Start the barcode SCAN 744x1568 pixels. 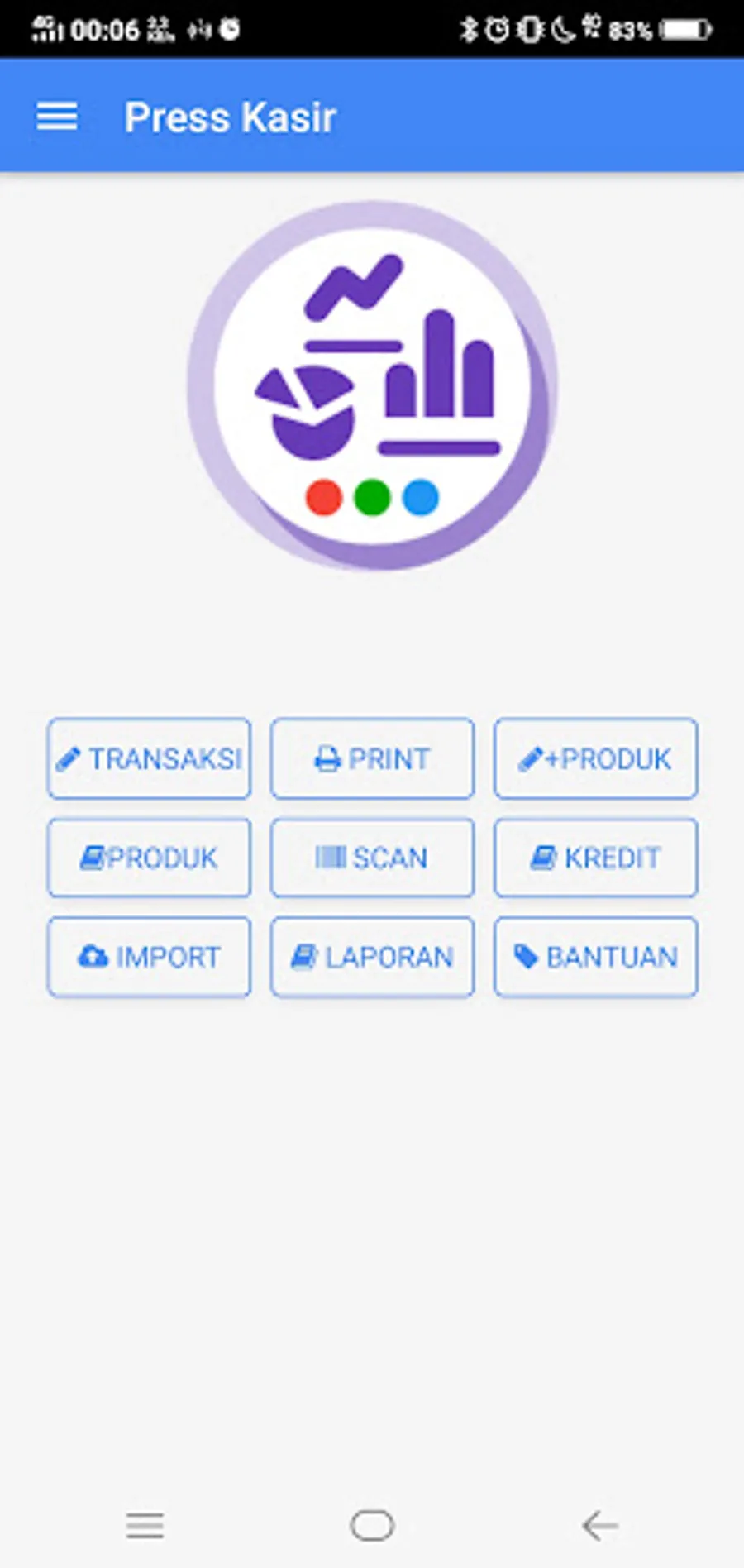(372, 858)
